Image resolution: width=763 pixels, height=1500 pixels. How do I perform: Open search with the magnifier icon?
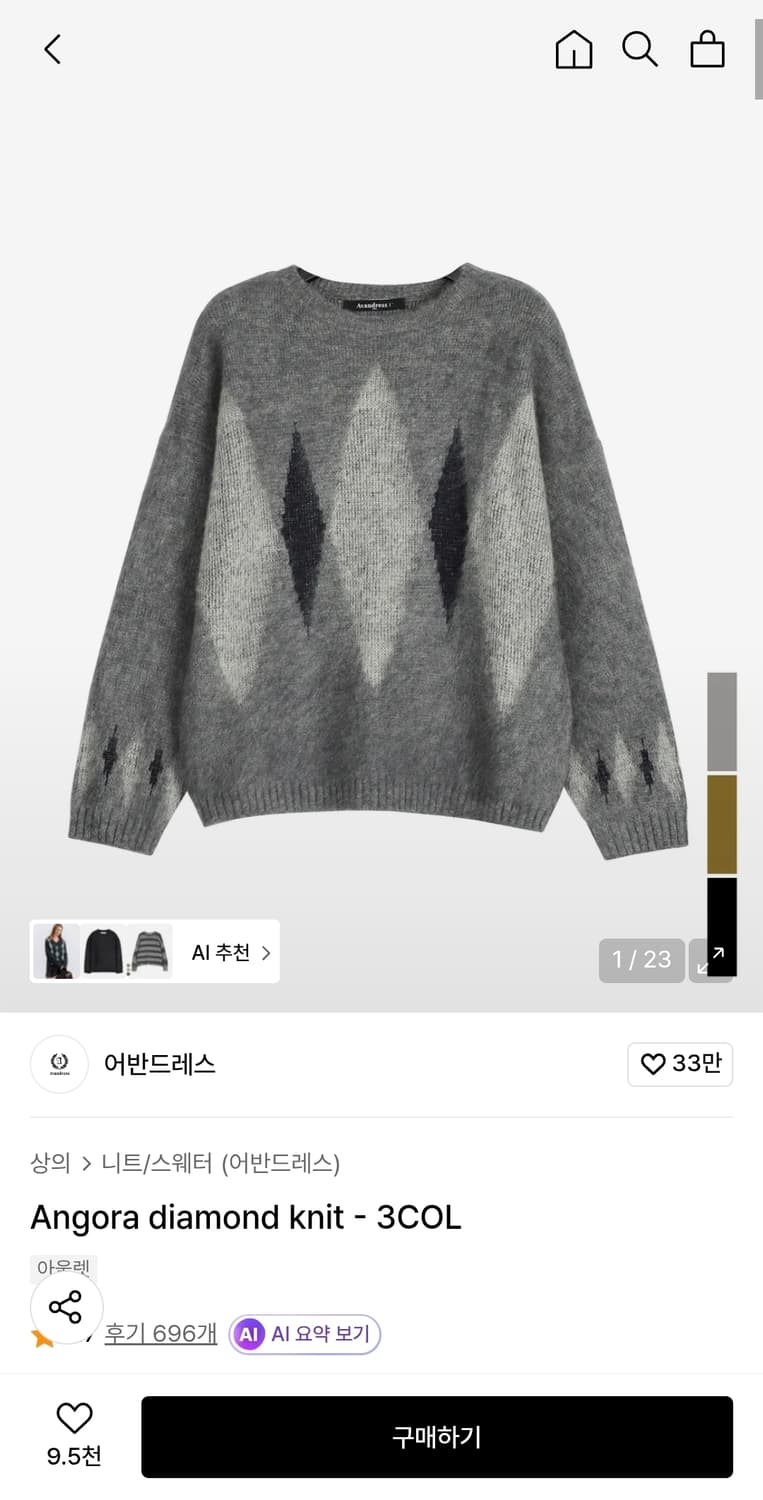point(640,49)
